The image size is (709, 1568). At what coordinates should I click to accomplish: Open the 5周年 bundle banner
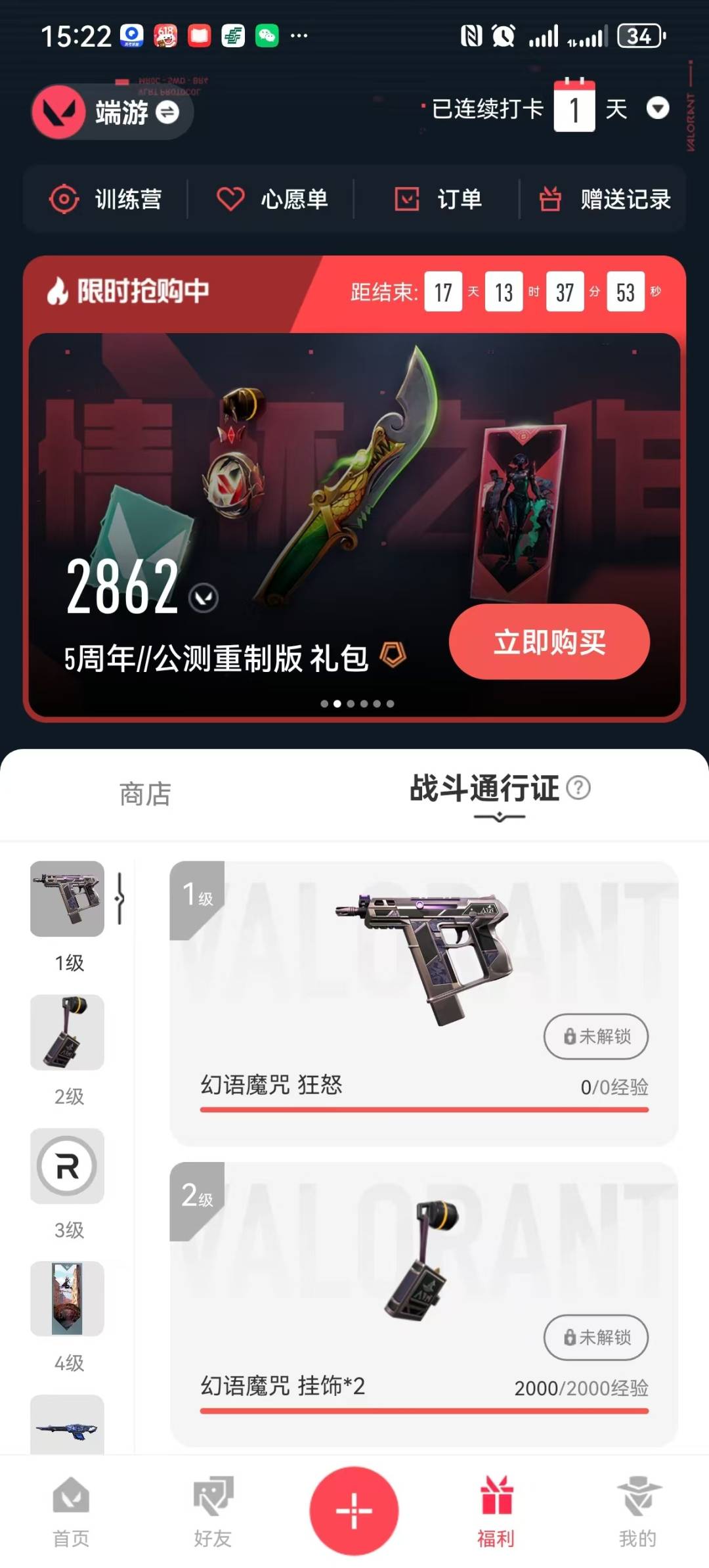pyautogui.click(x=354, y=524)
